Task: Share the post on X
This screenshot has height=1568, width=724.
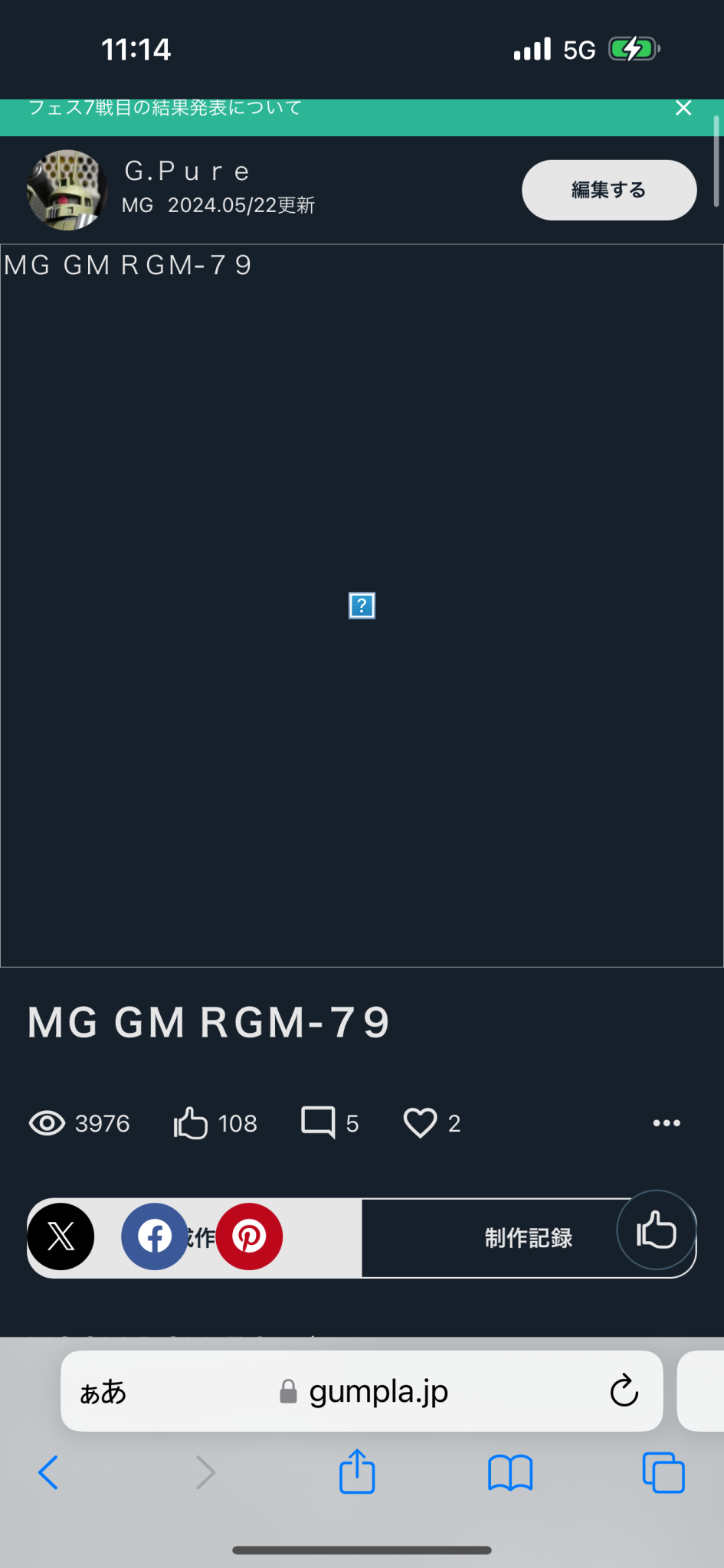Action: point(61,1236)
